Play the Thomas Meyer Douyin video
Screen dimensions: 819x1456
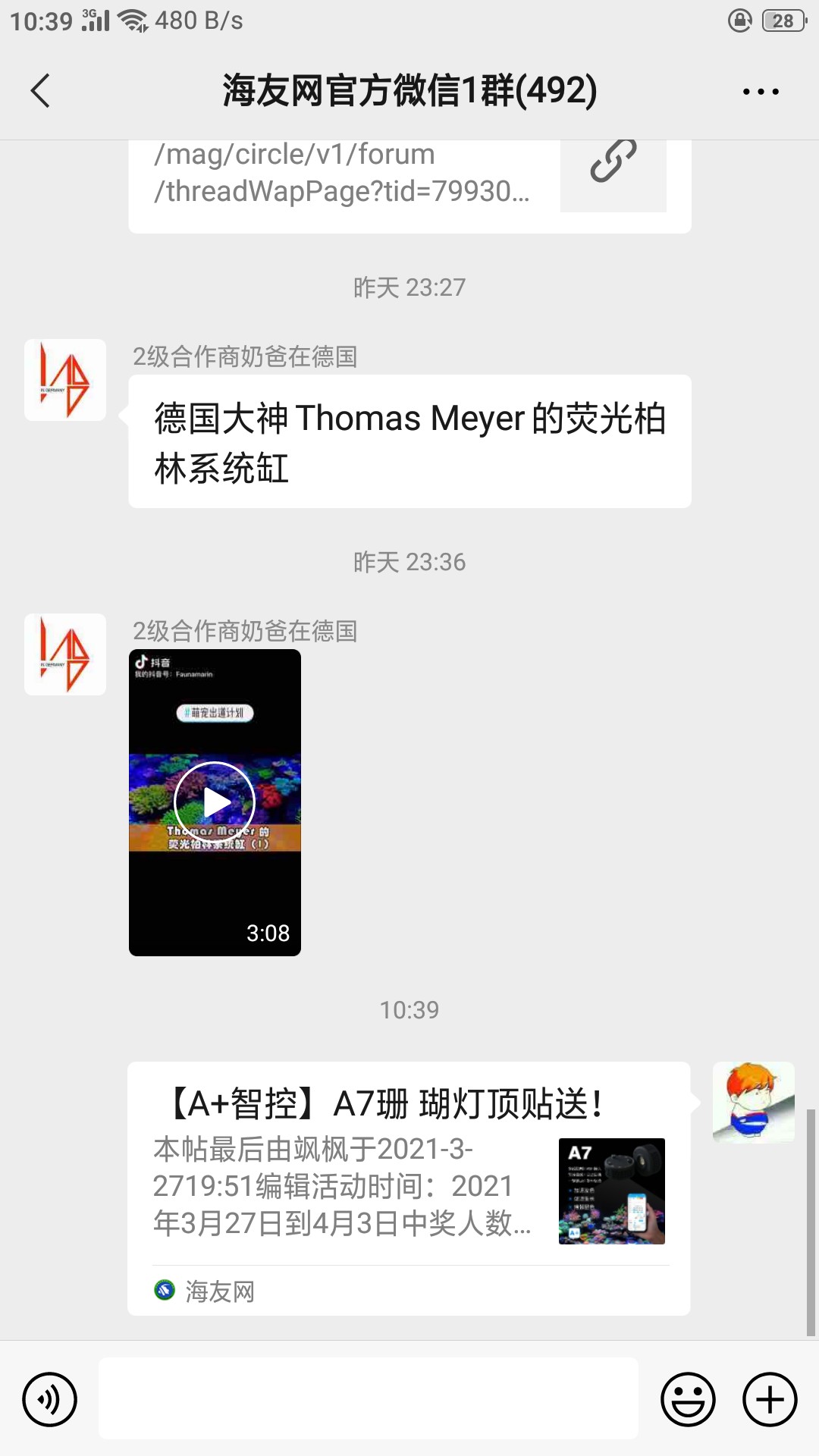tap(215, 802)
